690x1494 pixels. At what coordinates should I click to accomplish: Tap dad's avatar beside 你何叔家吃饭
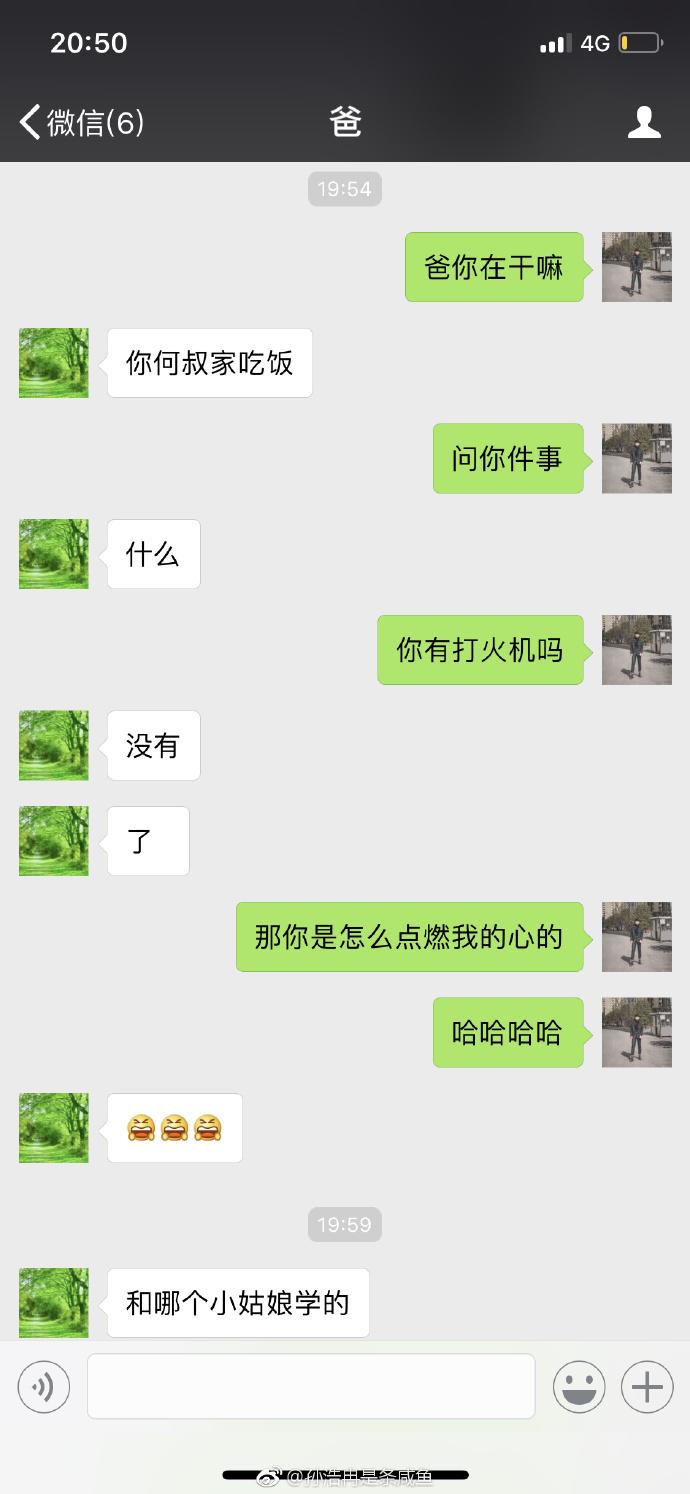(54, 363)
